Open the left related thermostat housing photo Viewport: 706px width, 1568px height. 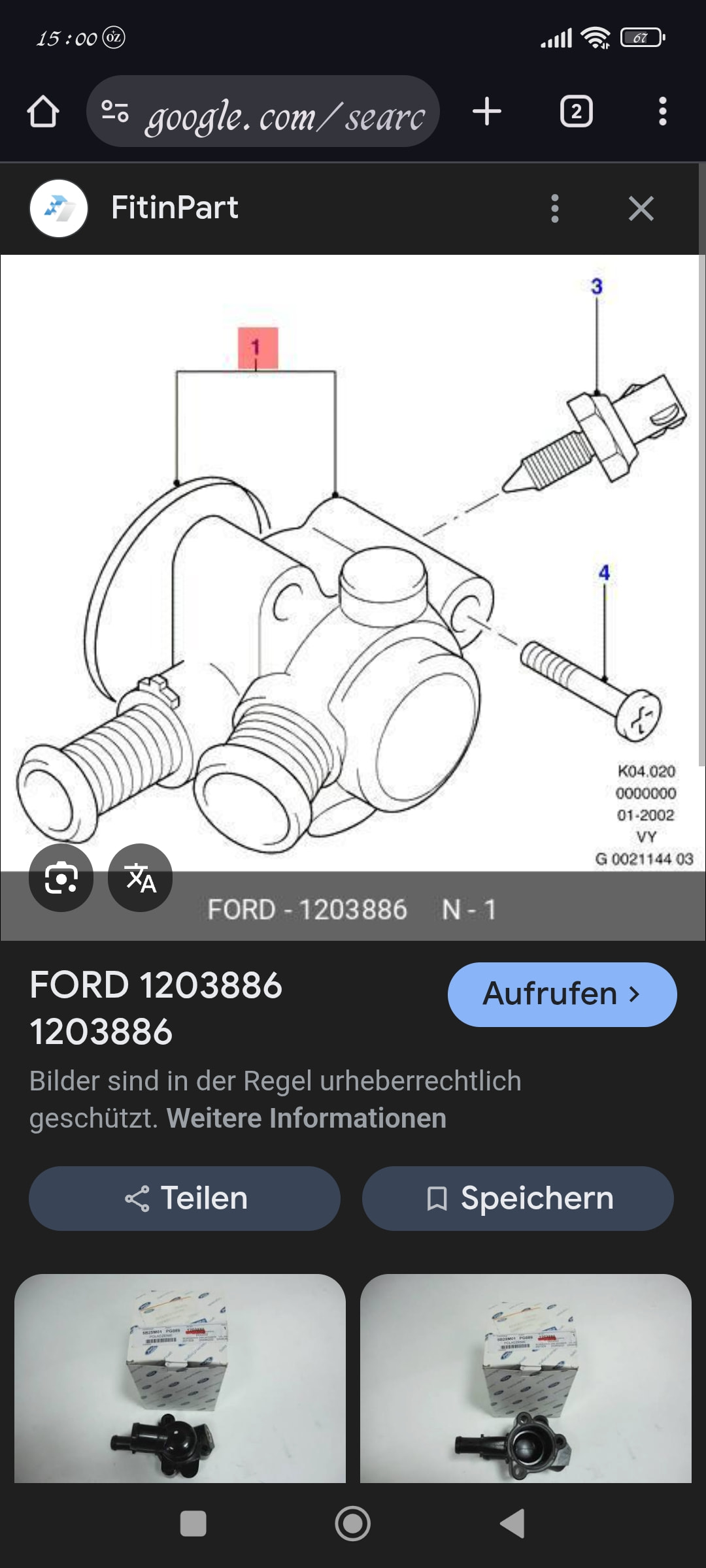pyautogui.click(x=180, y=1379)
